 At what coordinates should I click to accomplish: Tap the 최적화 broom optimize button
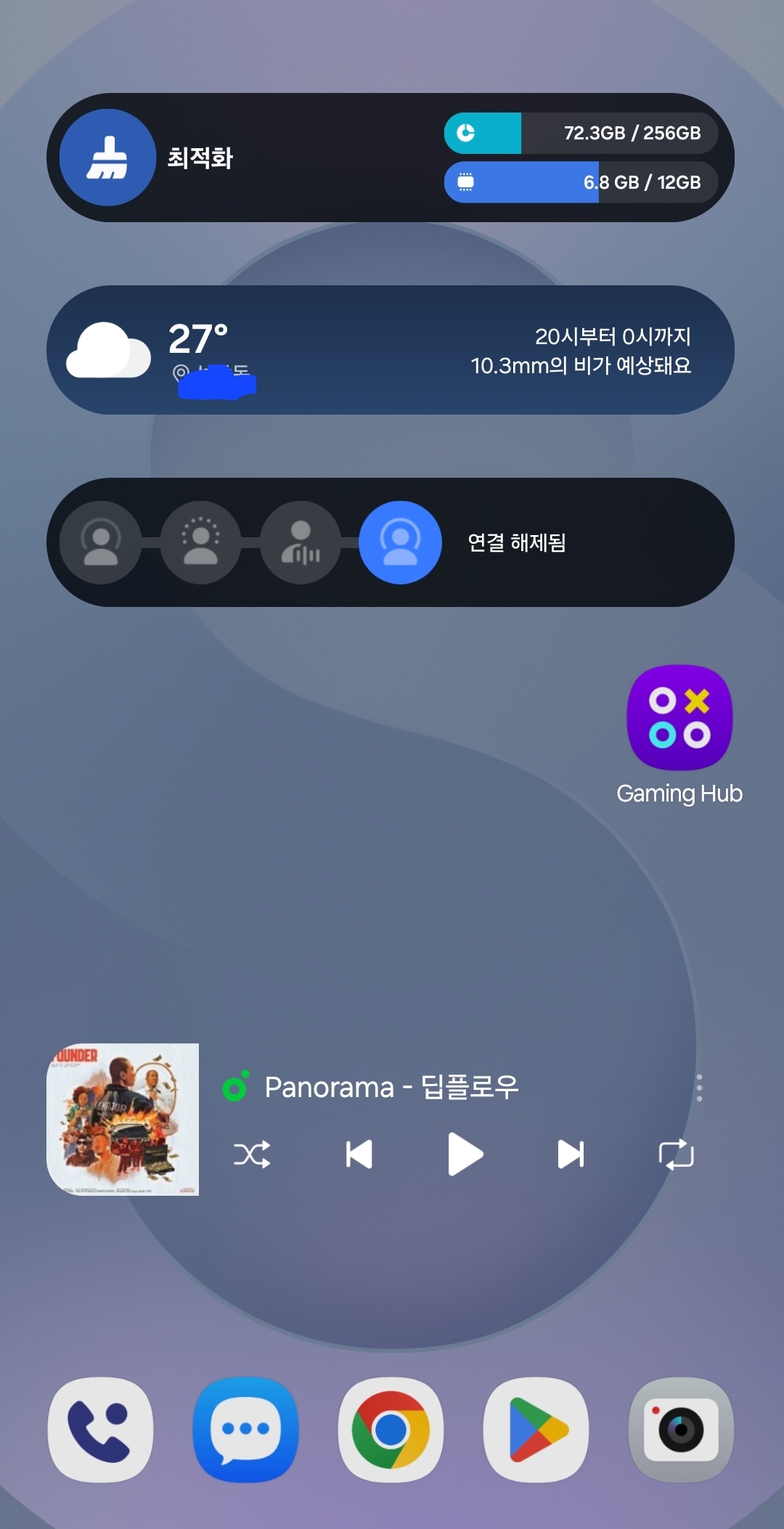coord(107,158)
